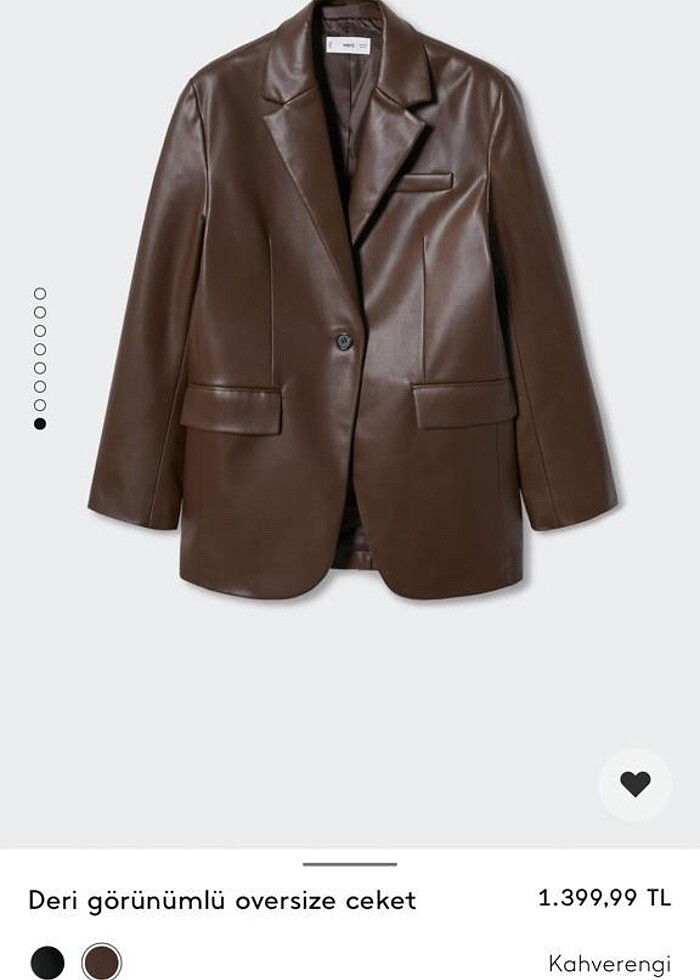Select the brown color swatch
This screenshot has width=700, height=980.
(101, 963)
